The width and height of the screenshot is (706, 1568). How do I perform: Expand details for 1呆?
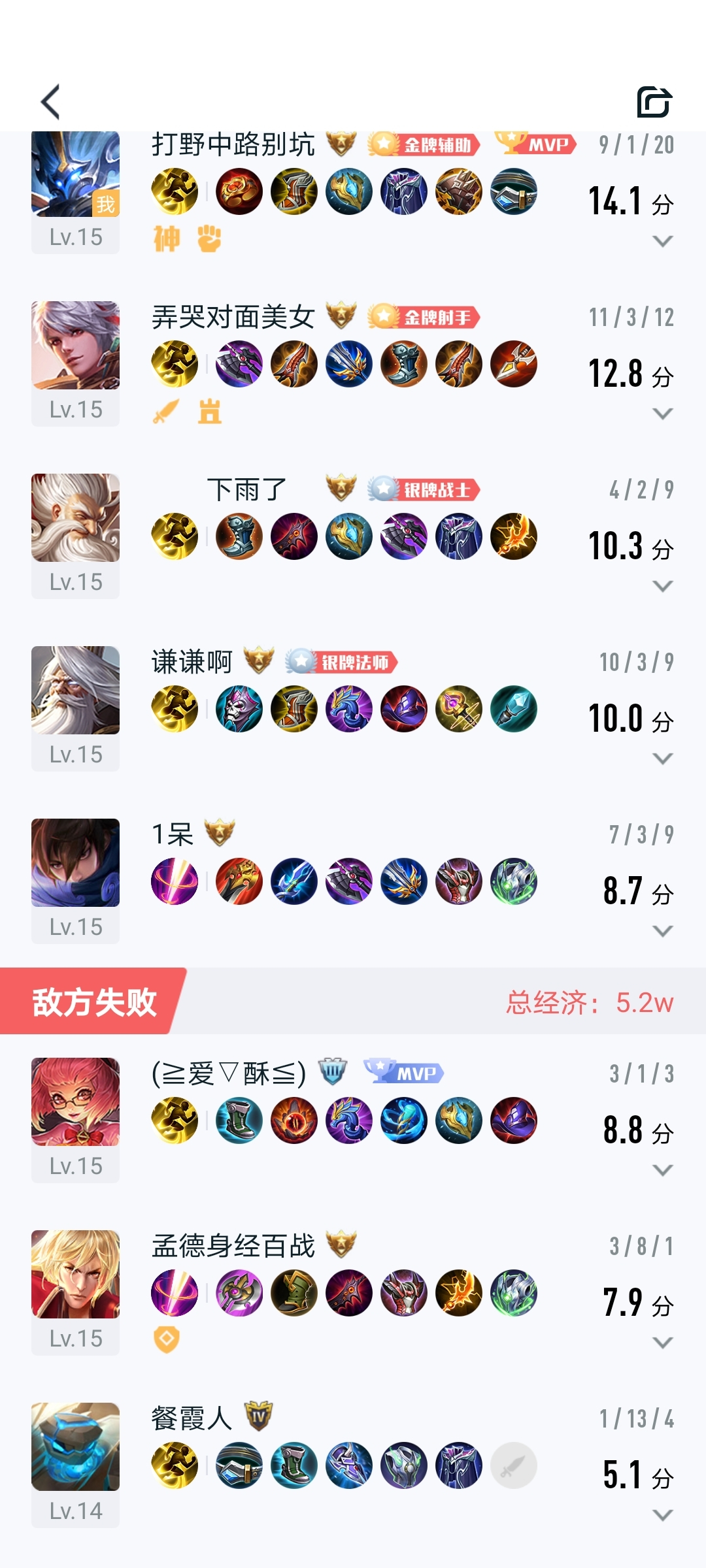(x=662, y=932)
